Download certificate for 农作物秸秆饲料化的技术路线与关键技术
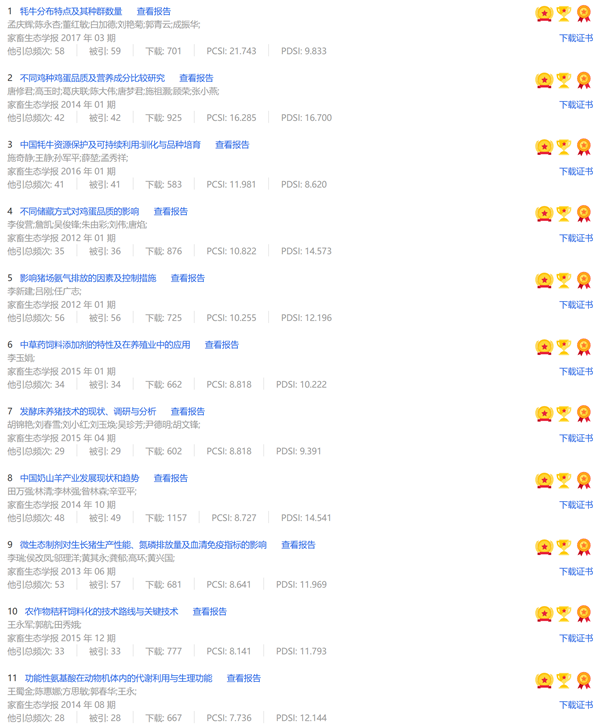600x728 pixels. [576, 638]
